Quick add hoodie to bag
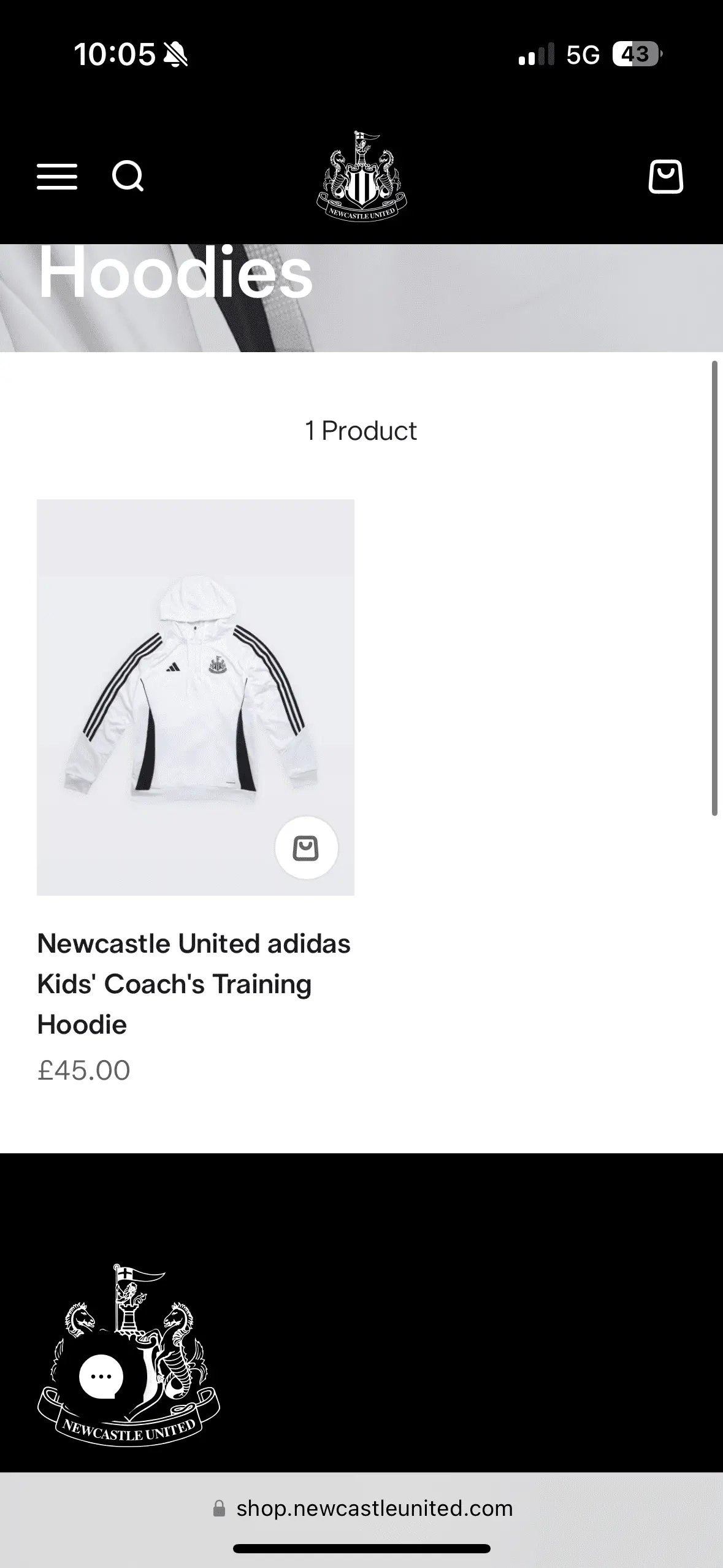Viewport: 723px width, 1568px height. pyautogui.click(x=306, y=848)
